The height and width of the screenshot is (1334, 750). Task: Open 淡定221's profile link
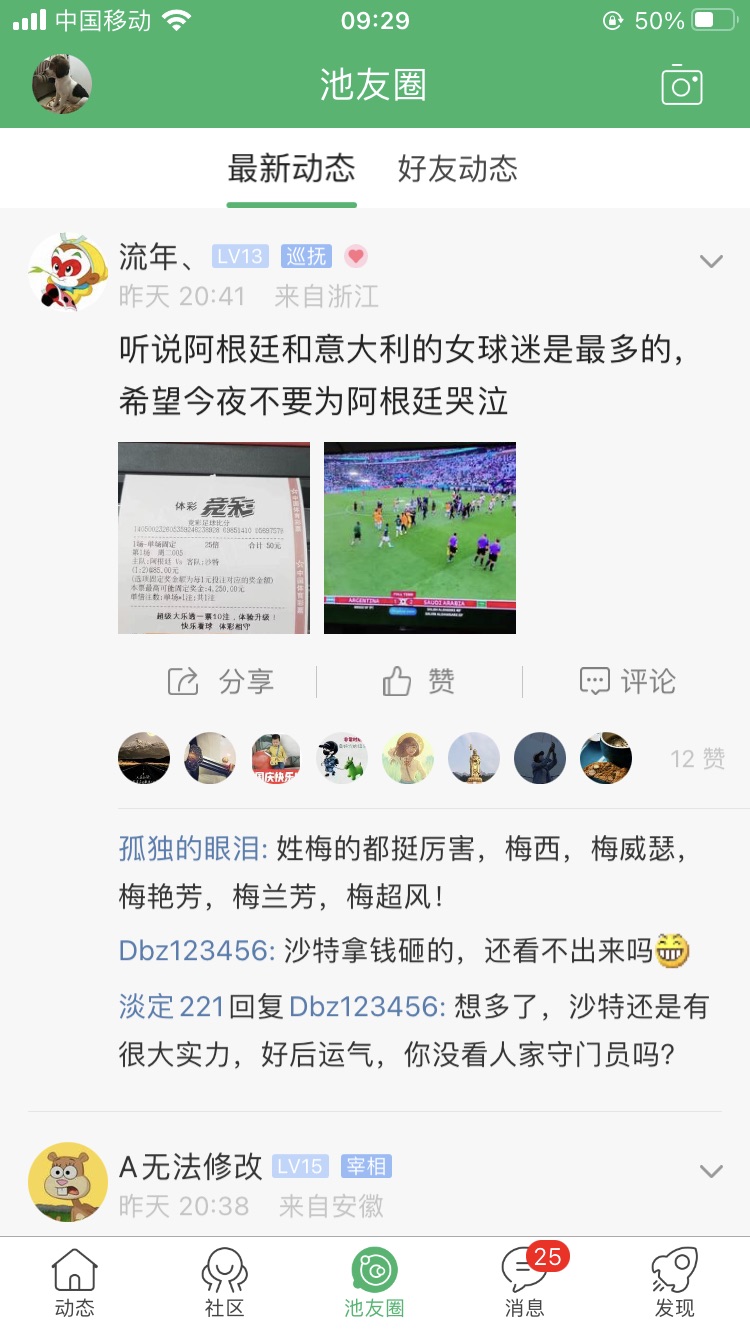click(x=171, y=1006)
